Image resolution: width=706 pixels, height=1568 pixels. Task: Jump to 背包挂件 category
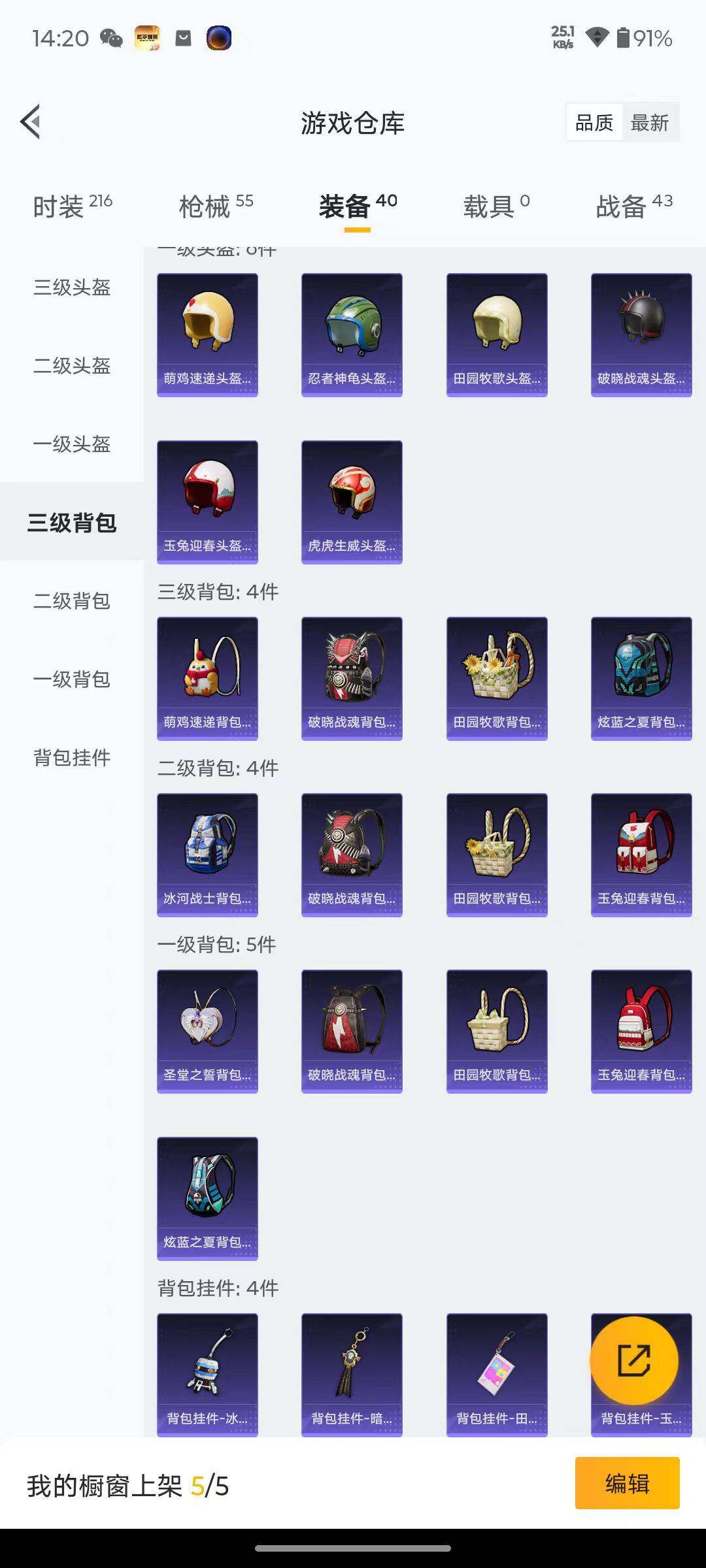click(x=72, y=757)
